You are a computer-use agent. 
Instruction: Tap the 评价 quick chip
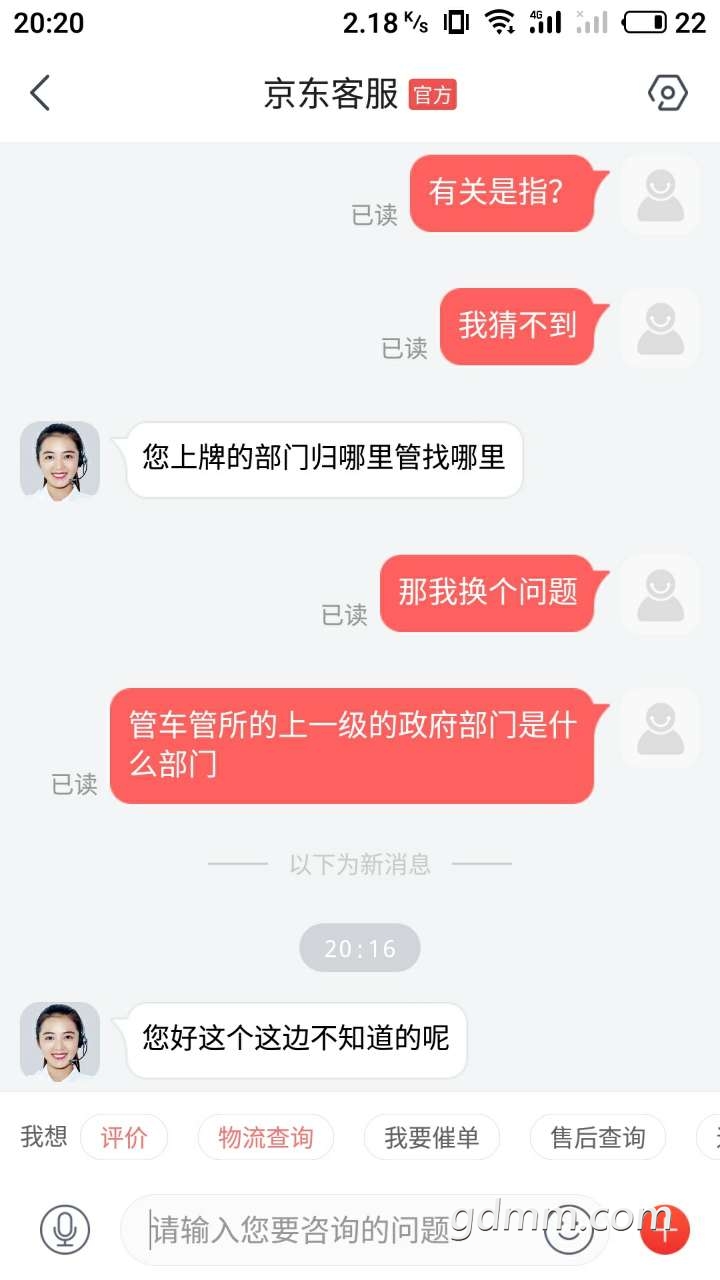[124, 1137]
